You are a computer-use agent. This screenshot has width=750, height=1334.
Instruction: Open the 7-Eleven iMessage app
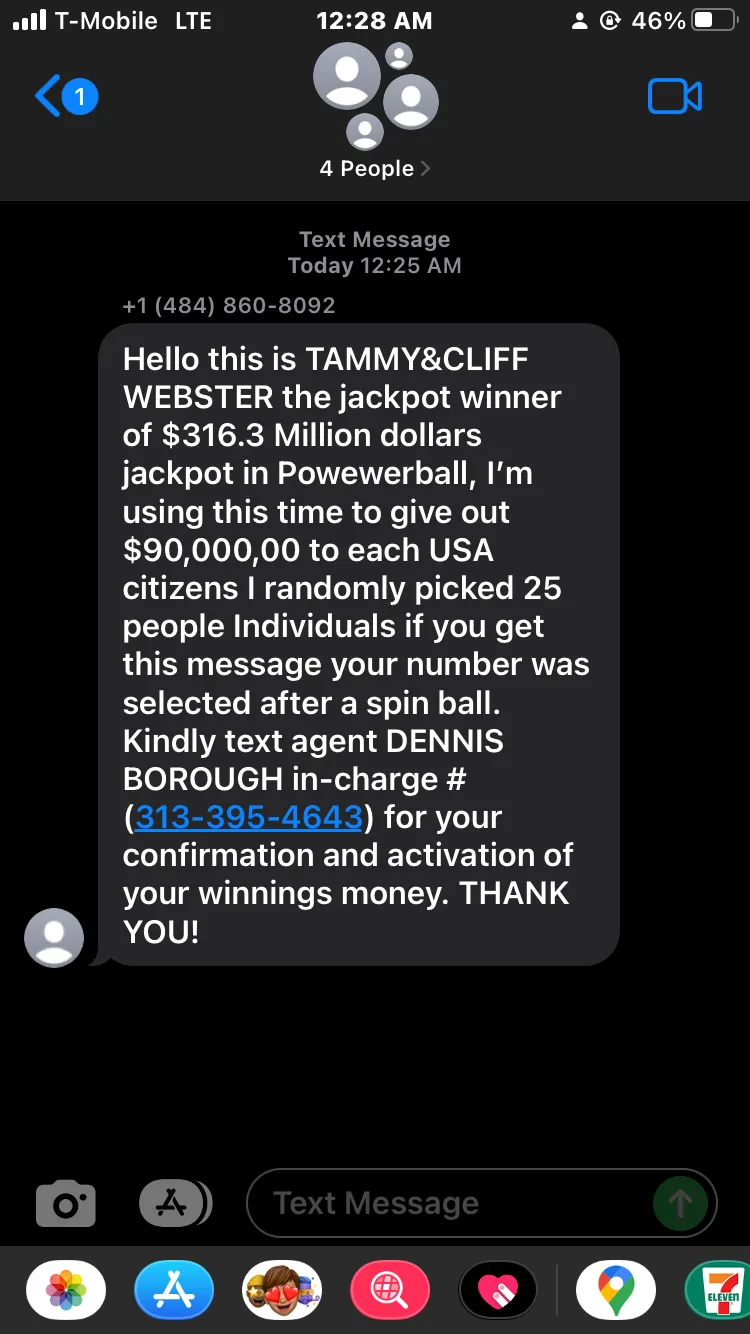tap(718, 1290)
